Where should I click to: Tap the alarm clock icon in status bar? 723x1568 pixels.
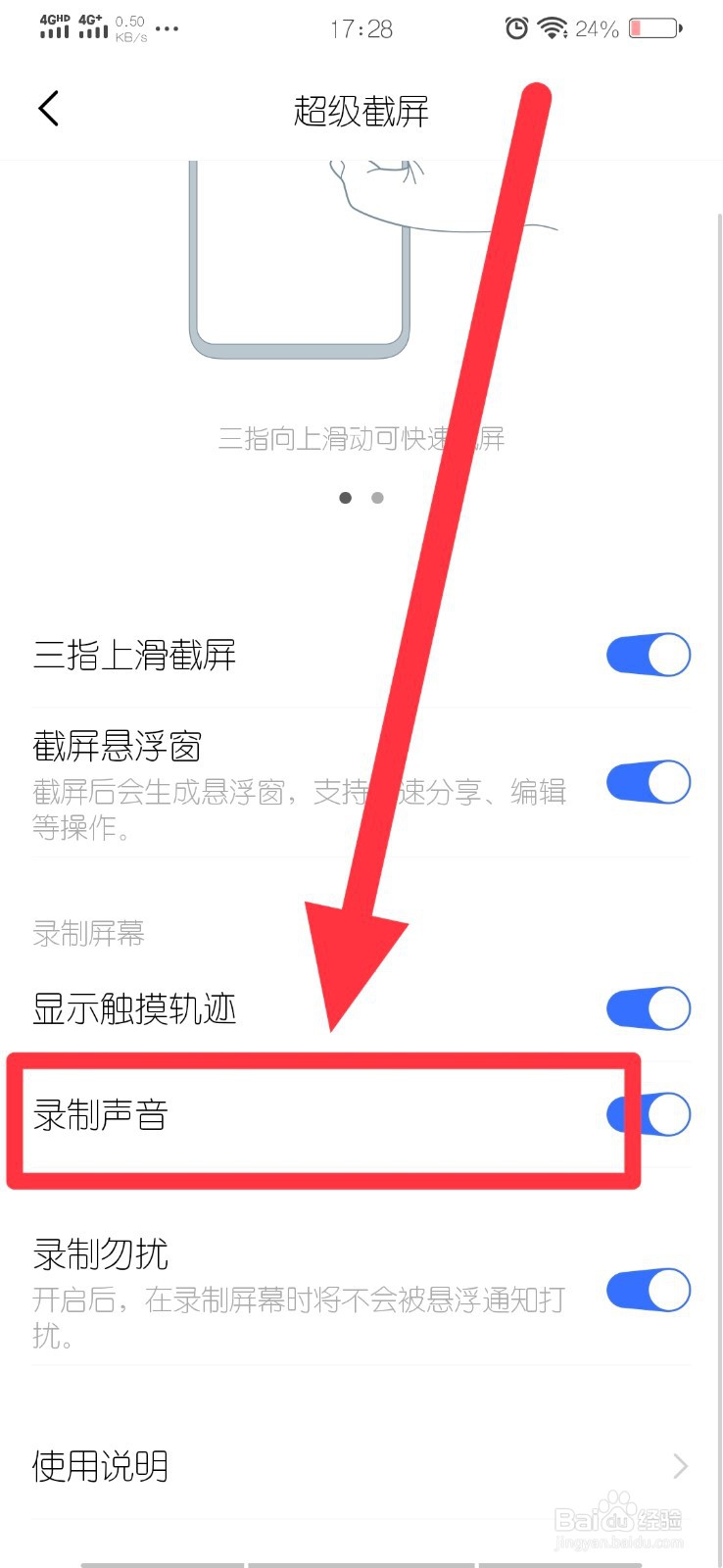click(516, 28)
